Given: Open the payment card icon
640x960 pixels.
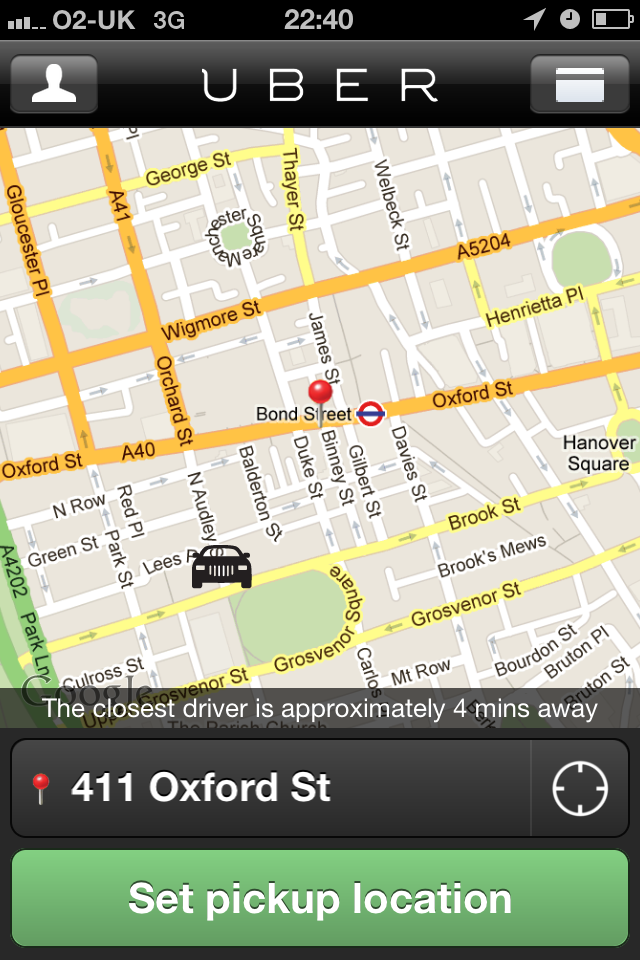Looking at the screenshot, I should pyautogui.click(x=579, y=85).
